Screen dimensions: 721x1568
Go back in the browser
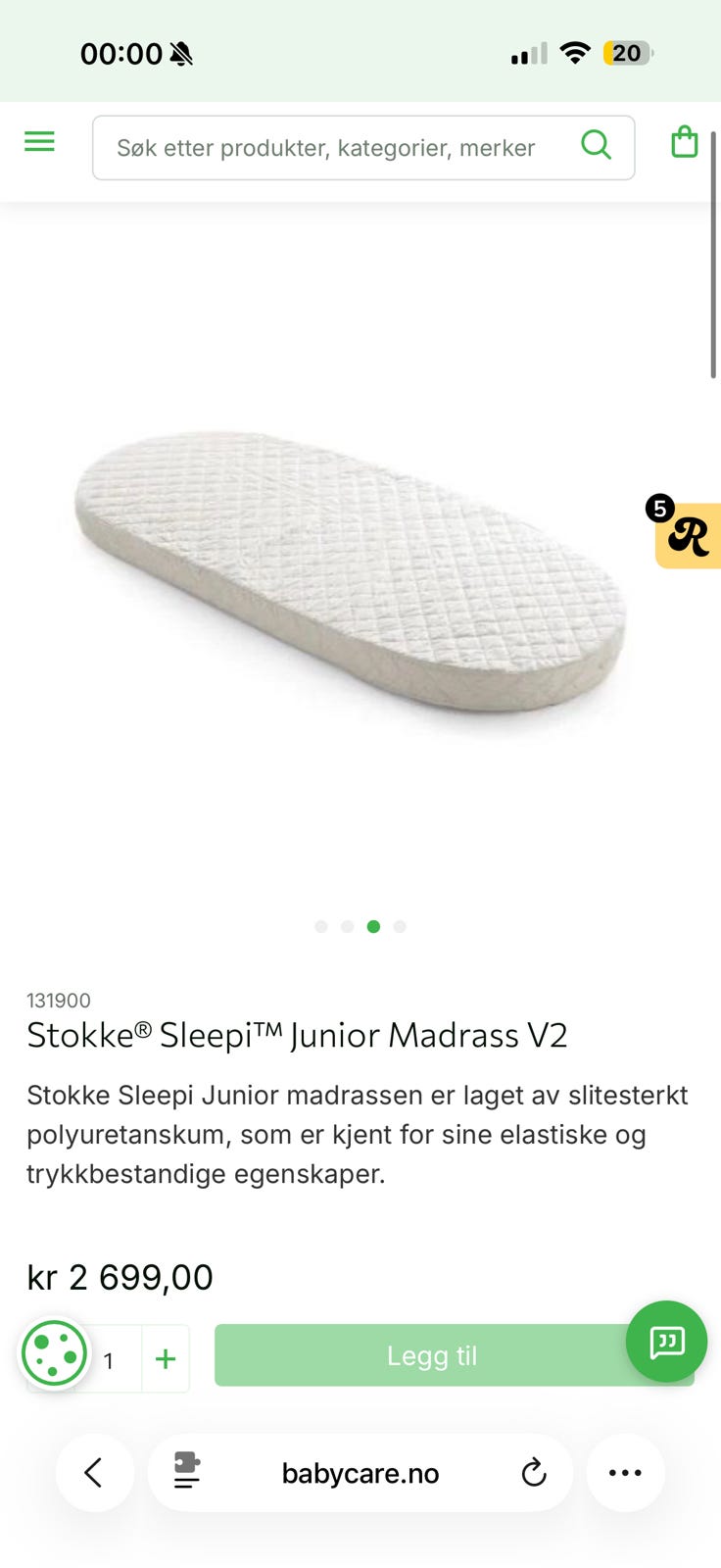(x=94, y=1473)
